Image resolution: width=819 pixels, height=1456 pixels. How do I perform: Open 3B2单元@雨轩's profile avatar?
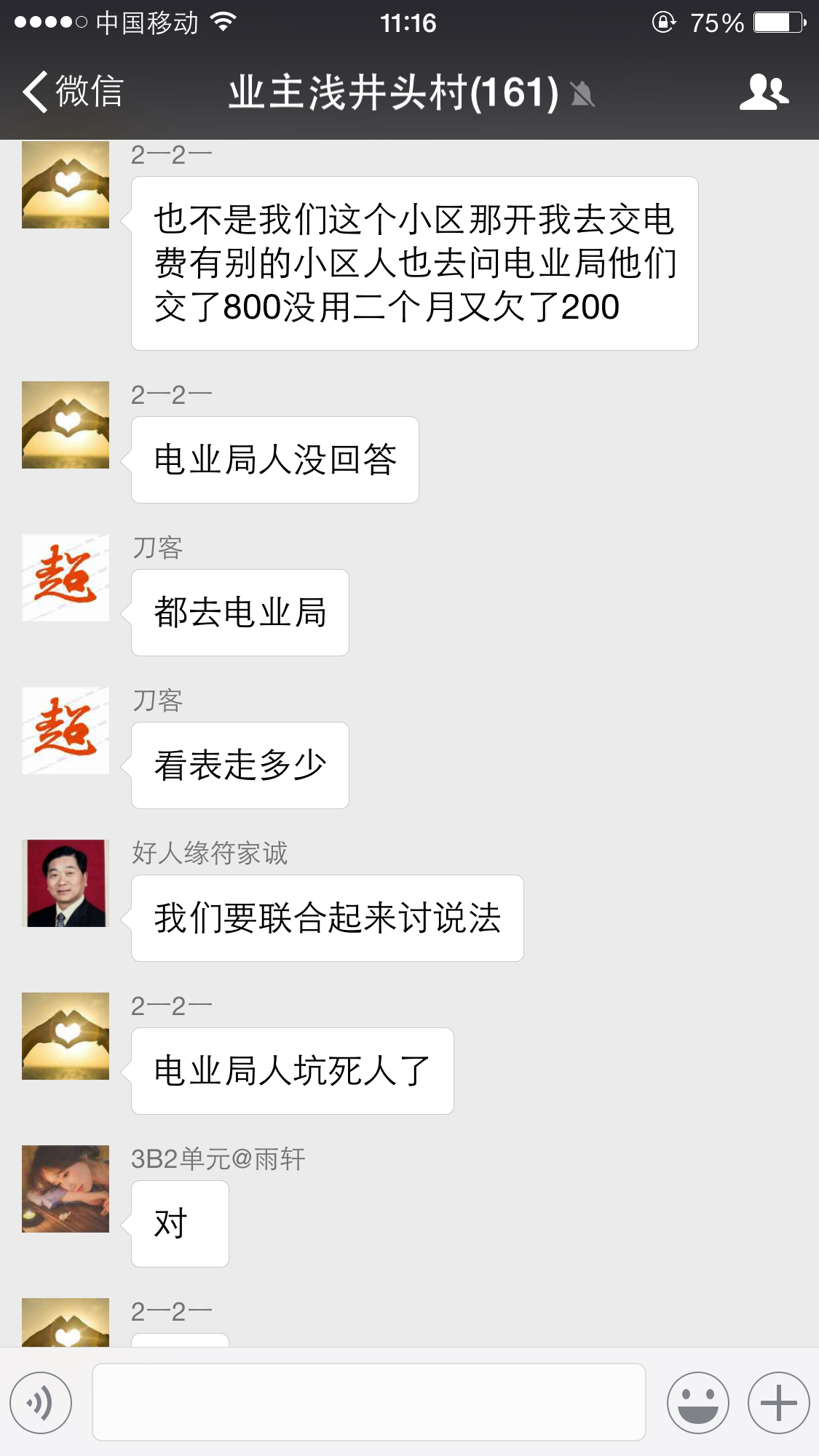pyautogui.click(x=66, y=1189)
